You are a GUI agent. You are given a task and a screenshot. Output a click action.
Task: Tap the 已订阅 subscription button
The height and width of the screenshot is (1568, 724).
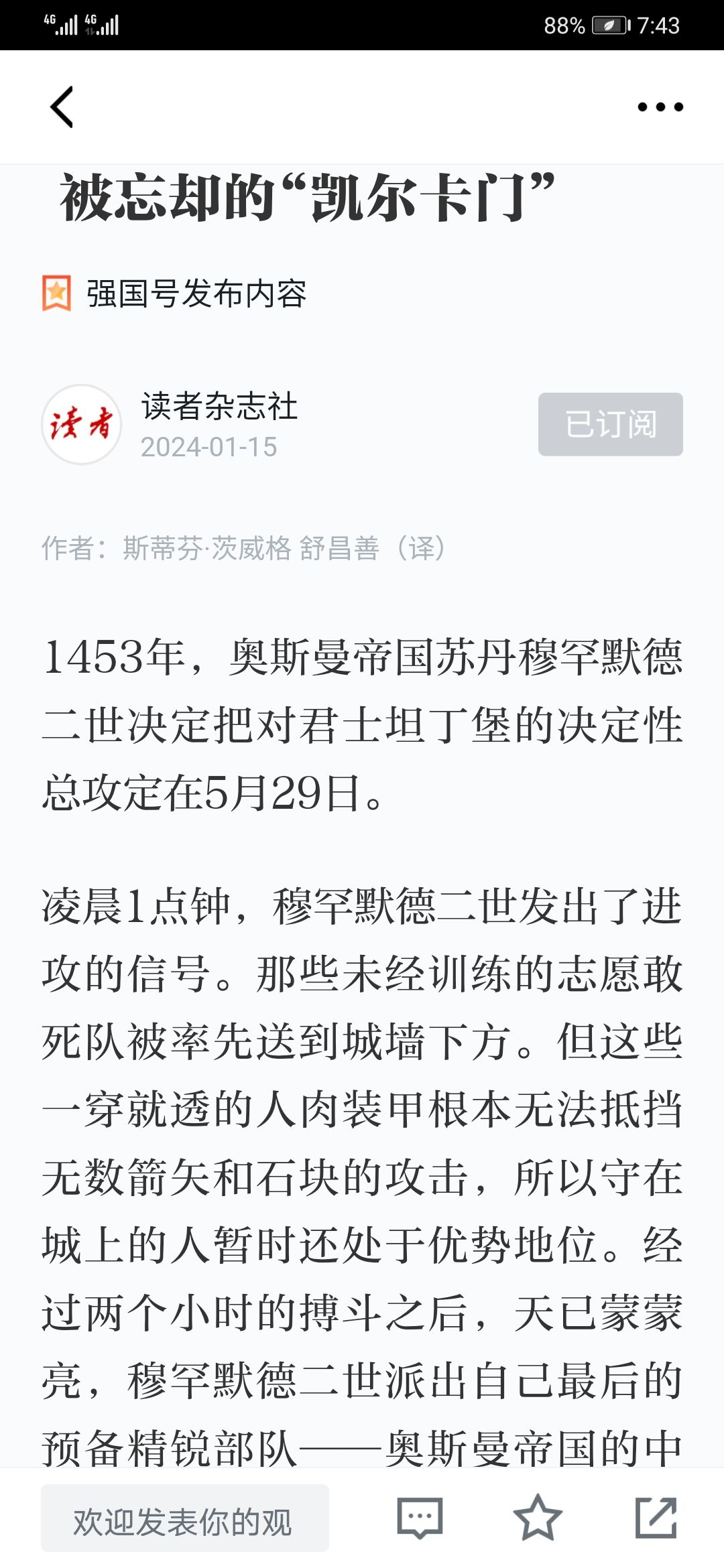coord(610,424)
